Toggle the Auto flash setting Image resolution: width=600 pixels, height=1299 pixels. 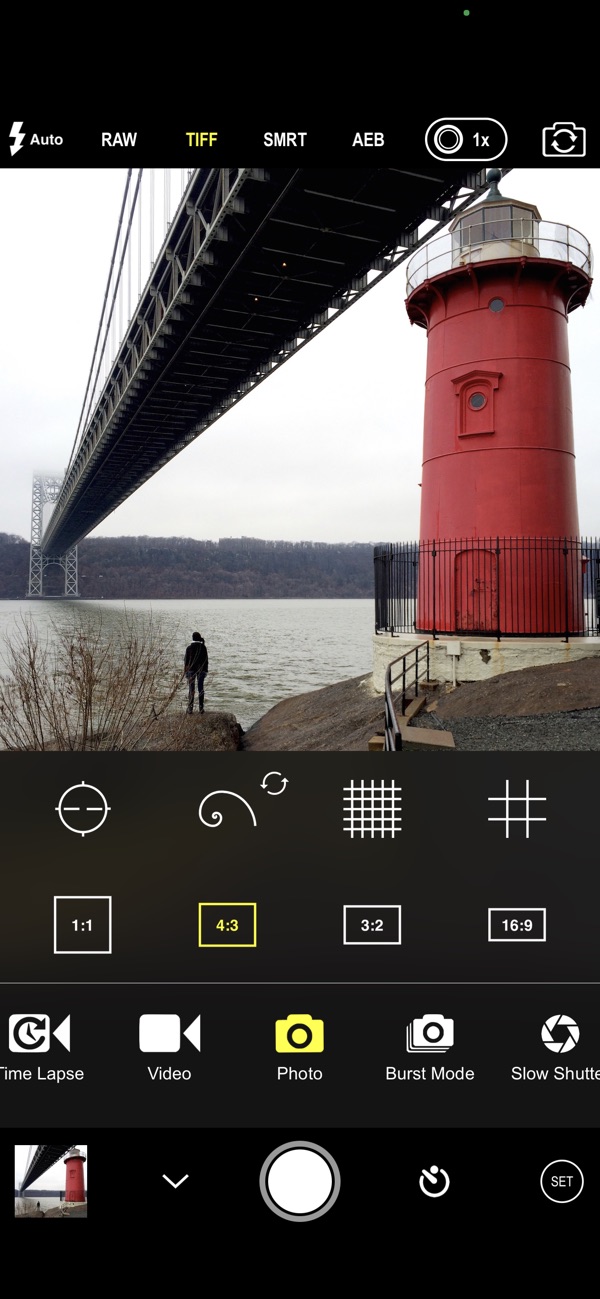pyautogui.click(x=35, y=140)
